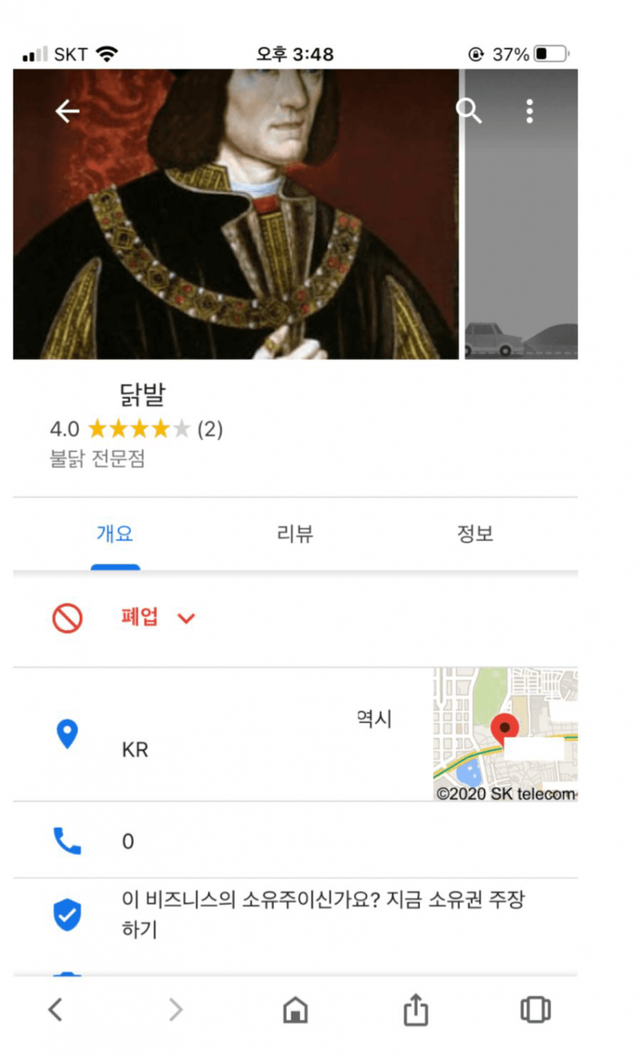The image size is (640, 1059).
Task: Navigate back in the browser toolbar
Action: [x=56, y=1010]
